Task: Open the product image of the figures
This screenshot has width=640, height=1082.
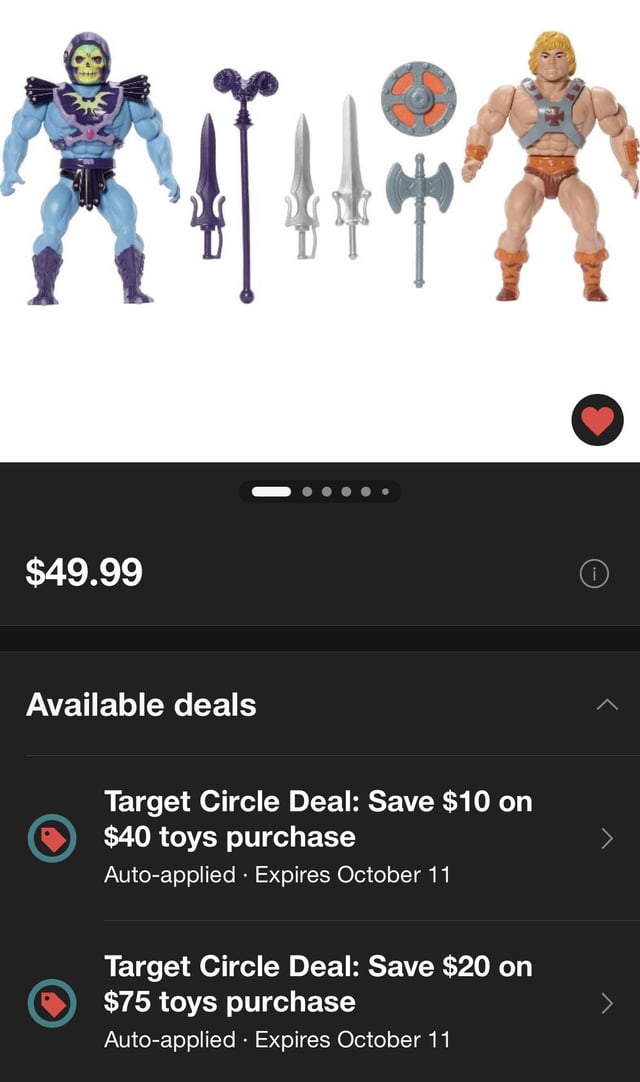Action: click(320, 170)
